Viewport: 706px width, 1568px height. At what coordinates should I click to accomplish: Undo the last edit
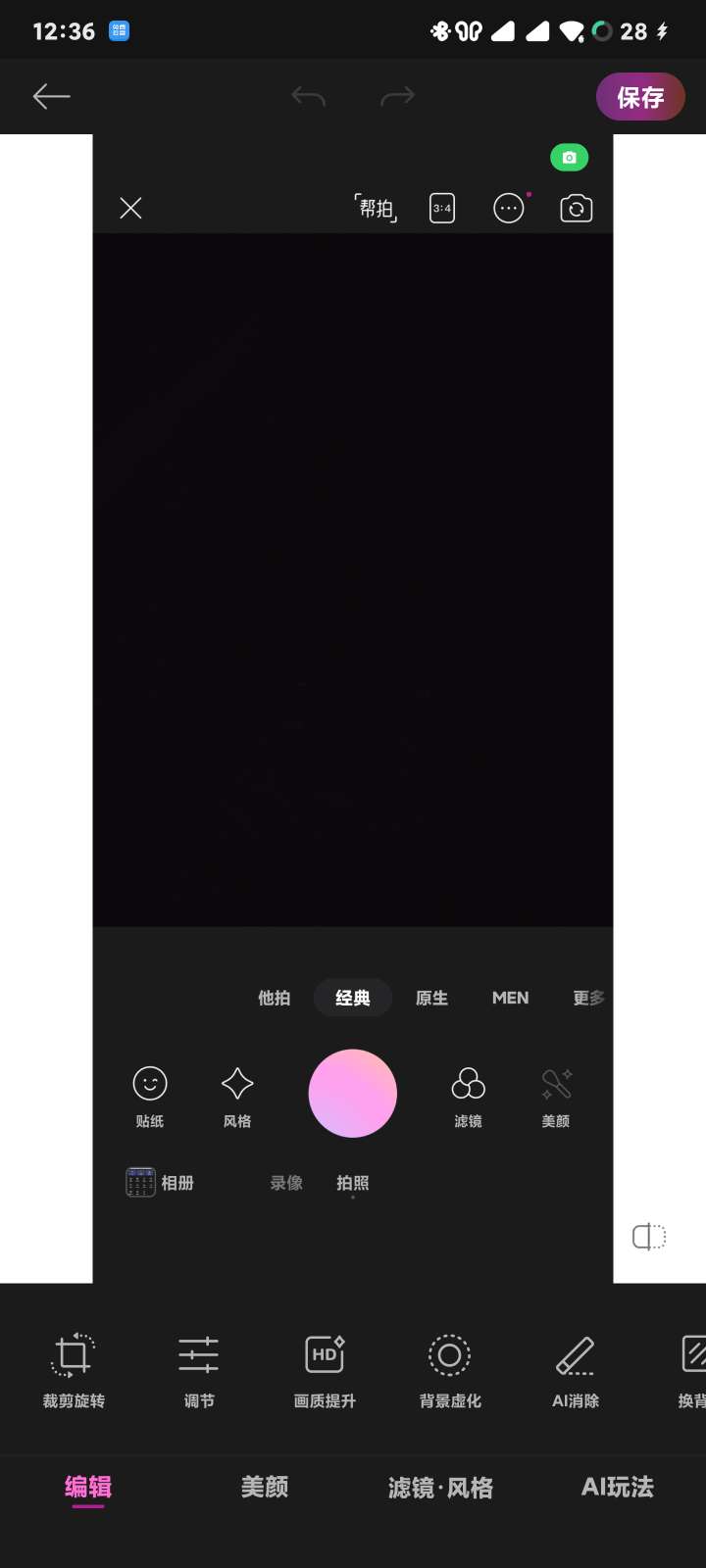pos(309,96)
